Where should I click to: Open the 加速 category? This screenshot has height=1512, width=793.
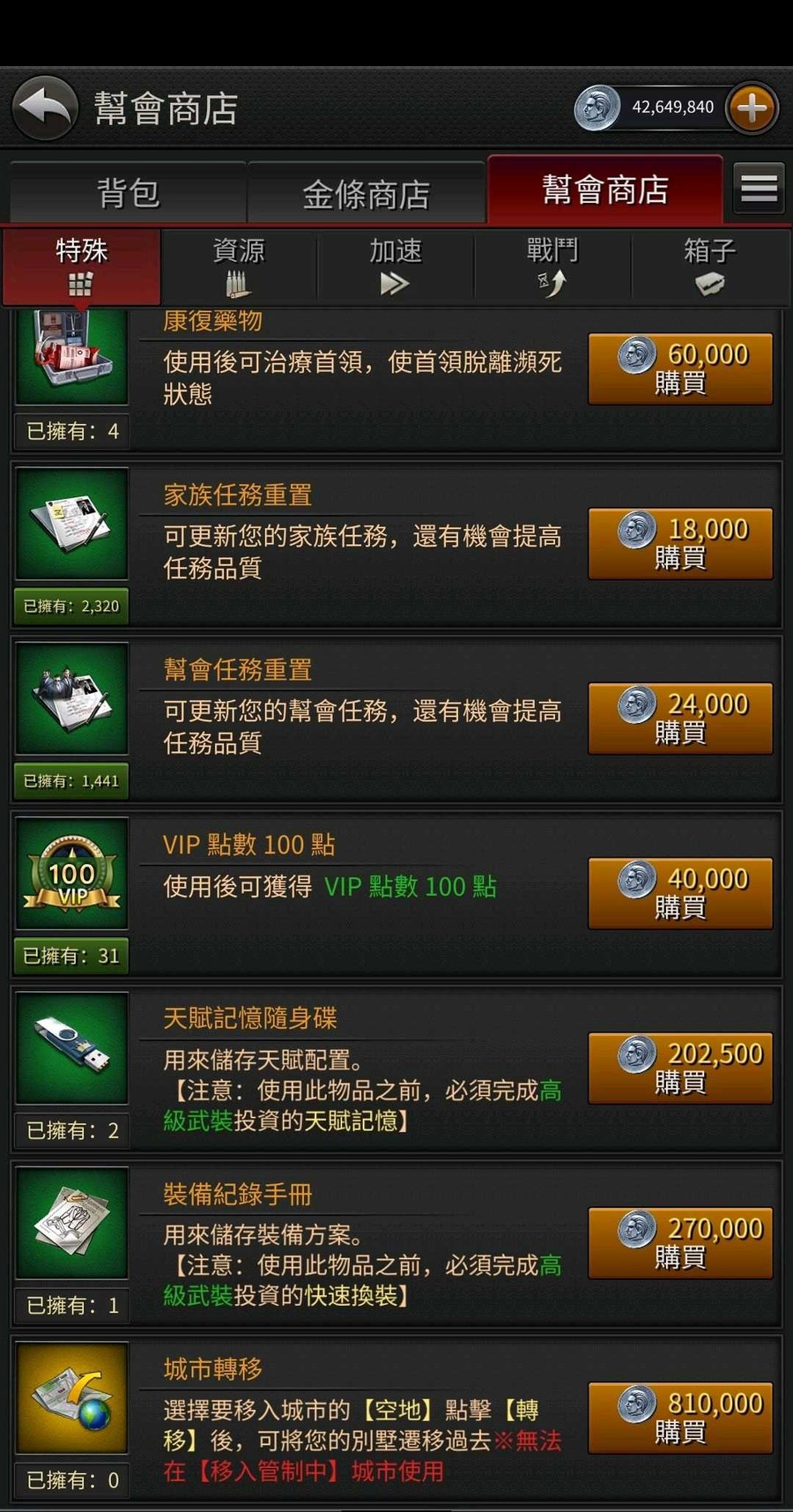click(396, 266)
